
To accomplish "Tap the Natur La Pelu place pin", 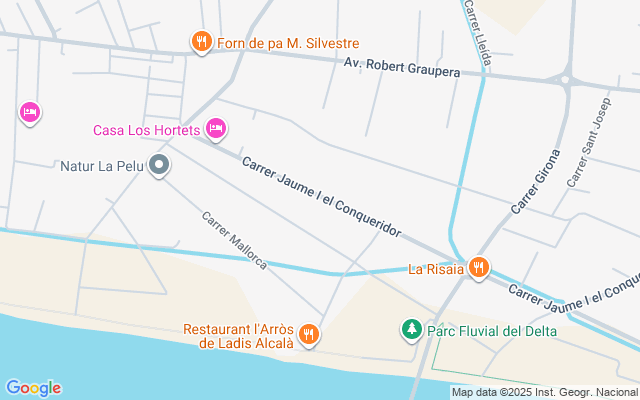I will 158,166.
